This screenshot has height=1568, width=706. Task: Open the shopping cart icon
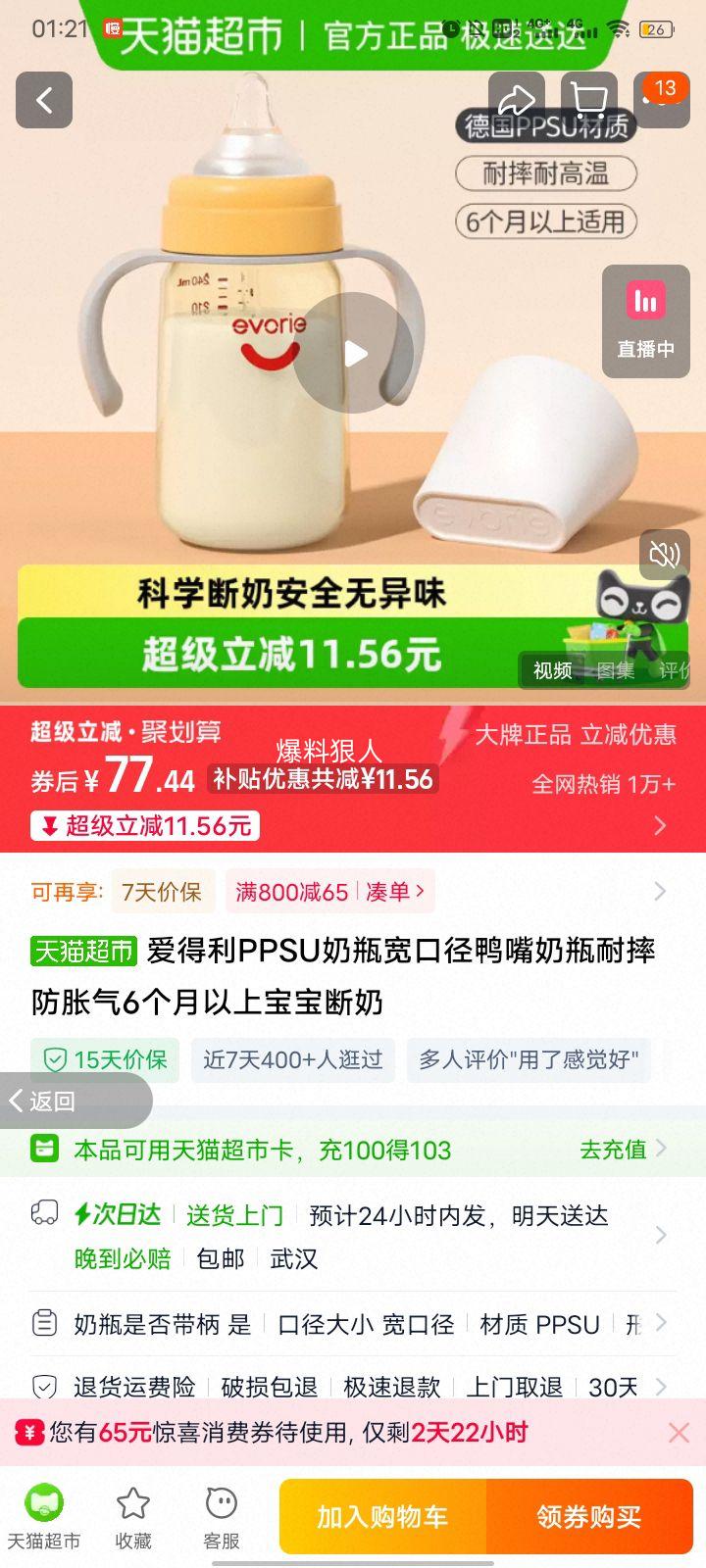point(588,99)
